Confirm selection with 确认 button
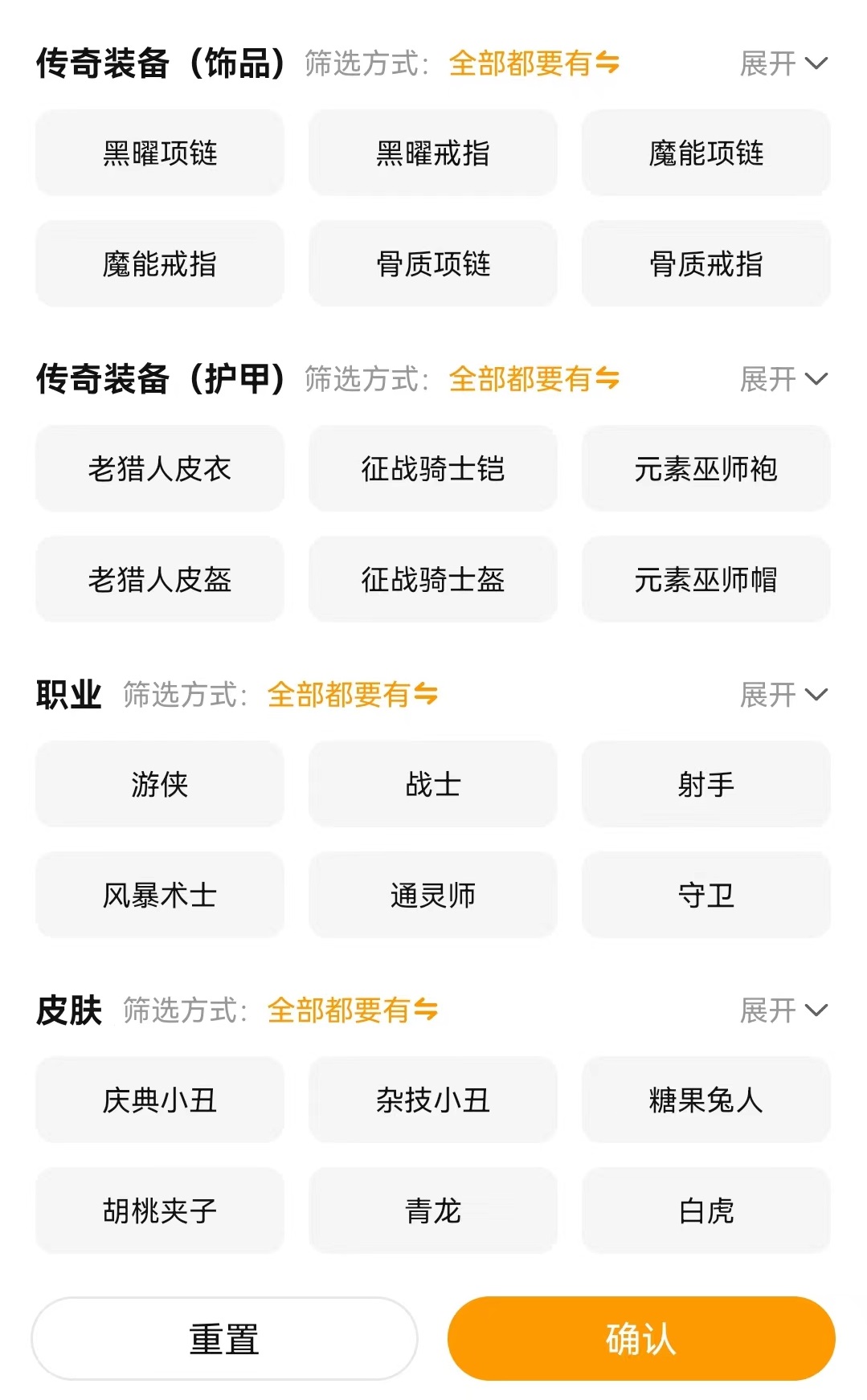 pyautogui.click(x=641, y=1339)
